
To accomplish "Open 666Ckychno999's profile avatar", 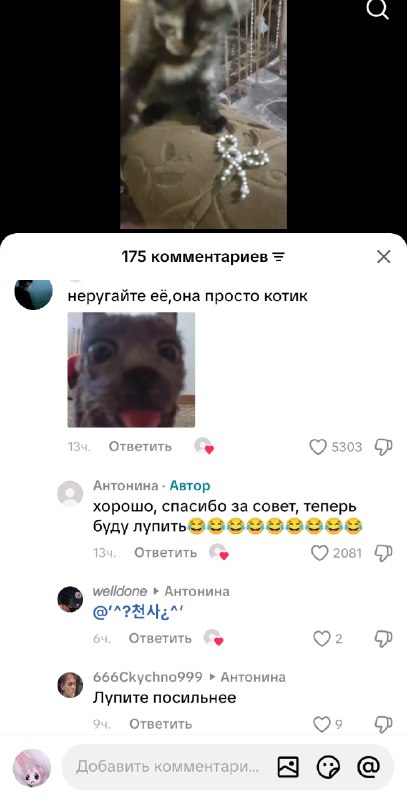I will (x=70, y=685).
